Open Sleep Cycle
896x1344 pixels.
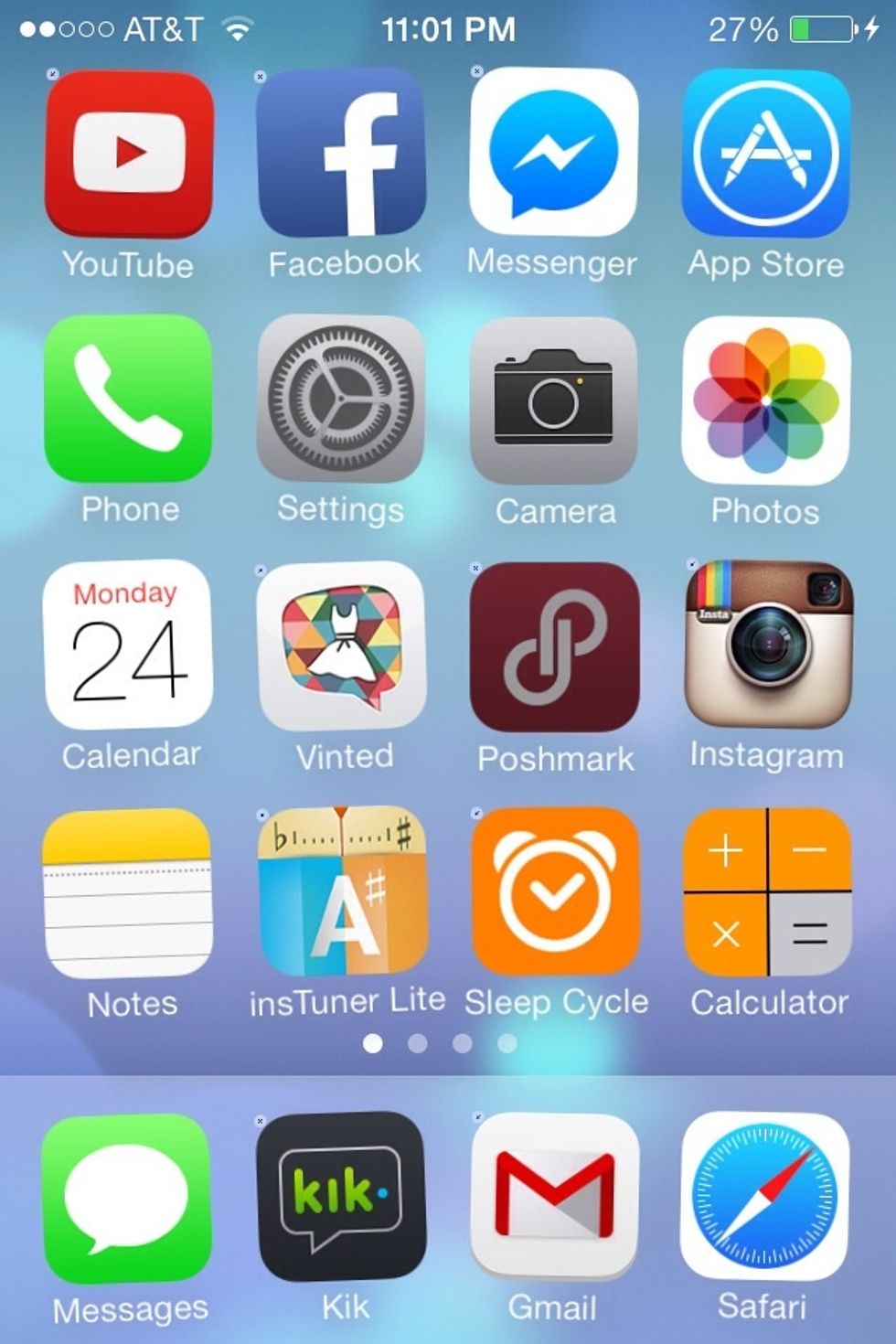554,892
